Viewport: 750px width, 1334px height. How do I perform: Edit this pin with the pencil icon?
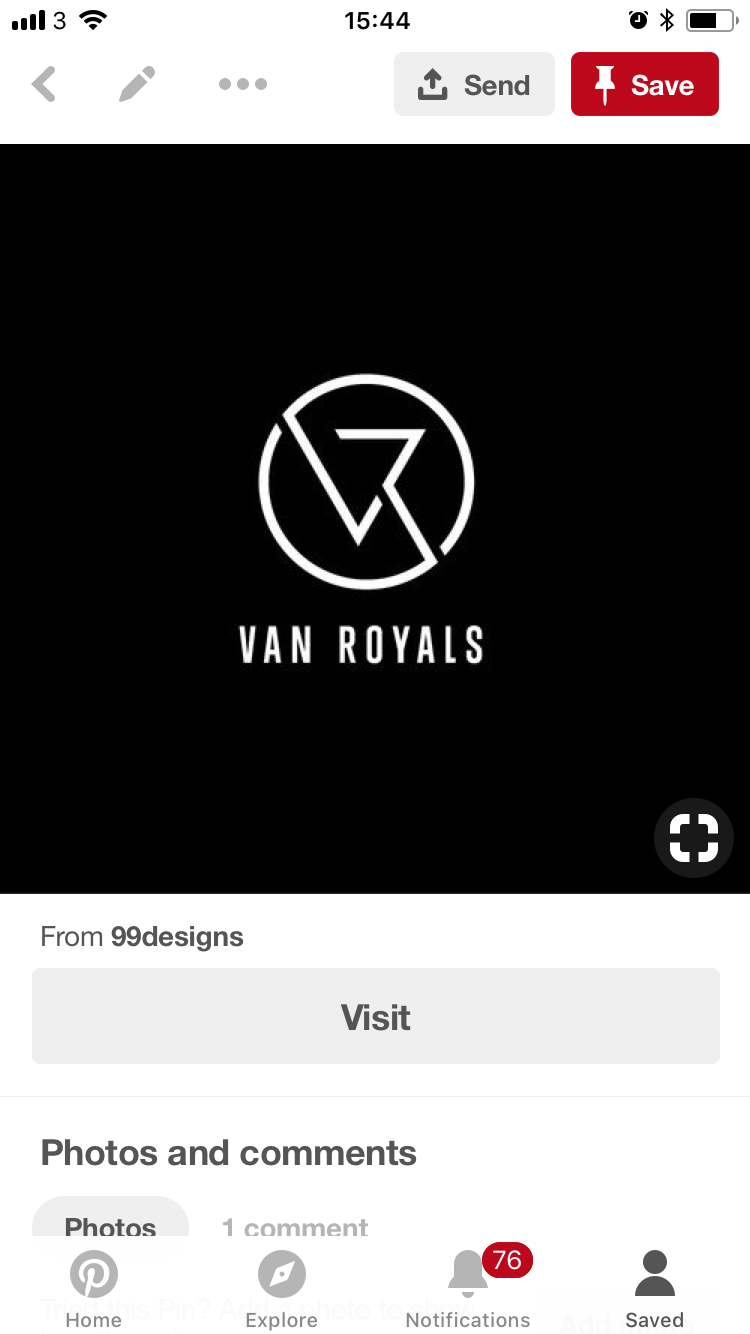click(x=137, y=85)
